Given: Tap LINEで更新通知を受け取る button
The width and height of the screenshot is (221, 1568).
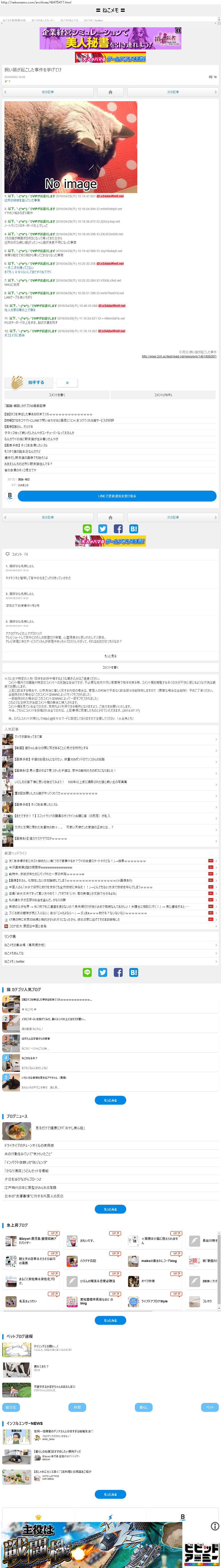Looking at the screenshot, I should pyautogui.click(x=116, y=496).
